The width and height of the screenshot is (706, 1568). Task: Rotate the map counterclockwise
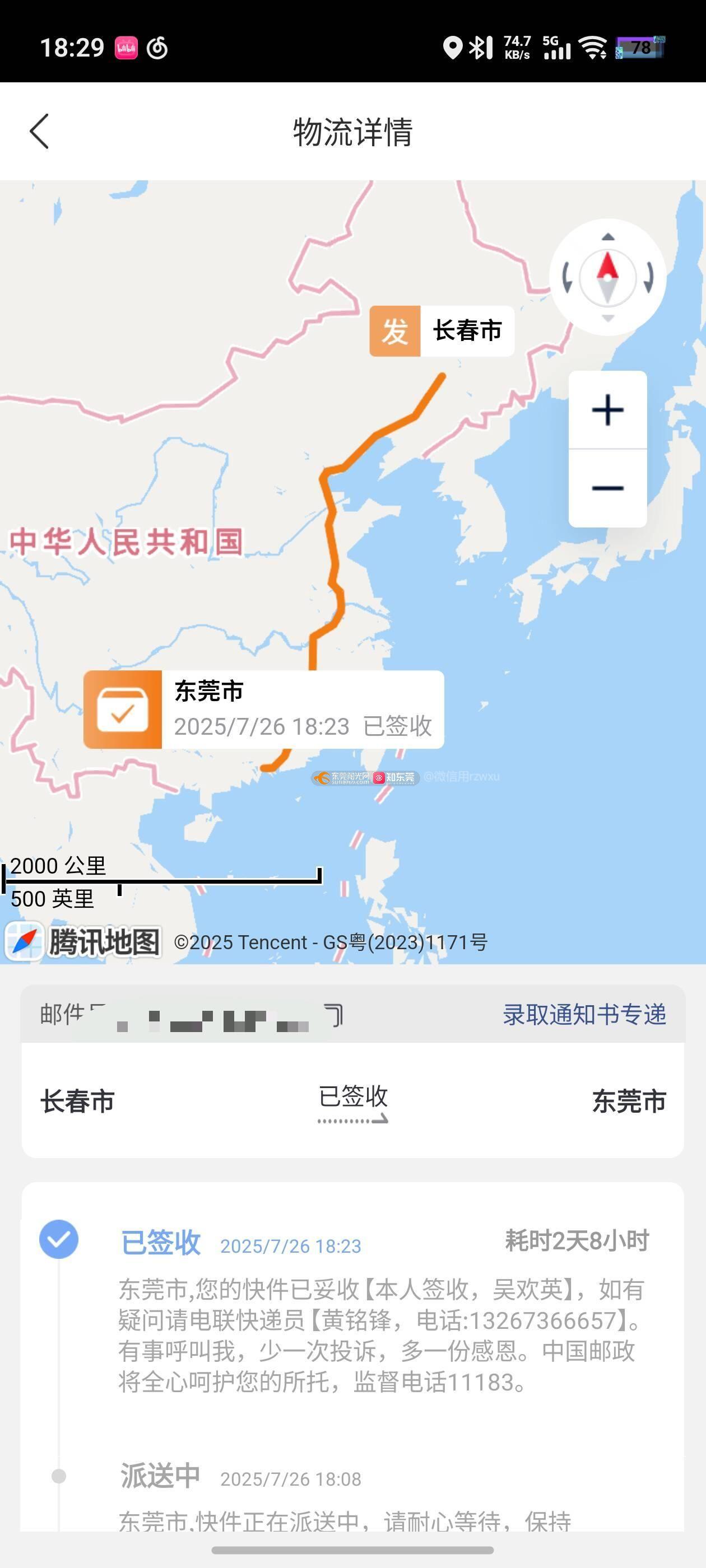566,278
